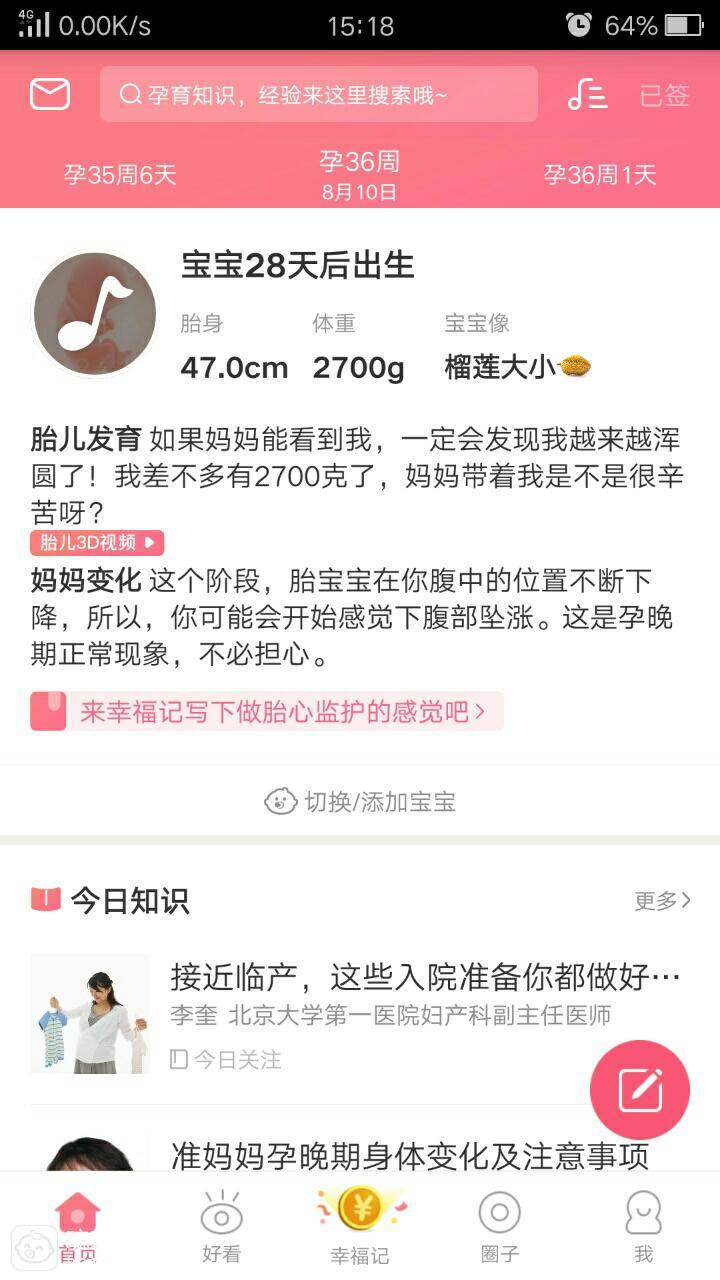The height and width of the screenshot is (1280, 720).
Task: Tap the 已签 check-in button
Action: (664, 95)
